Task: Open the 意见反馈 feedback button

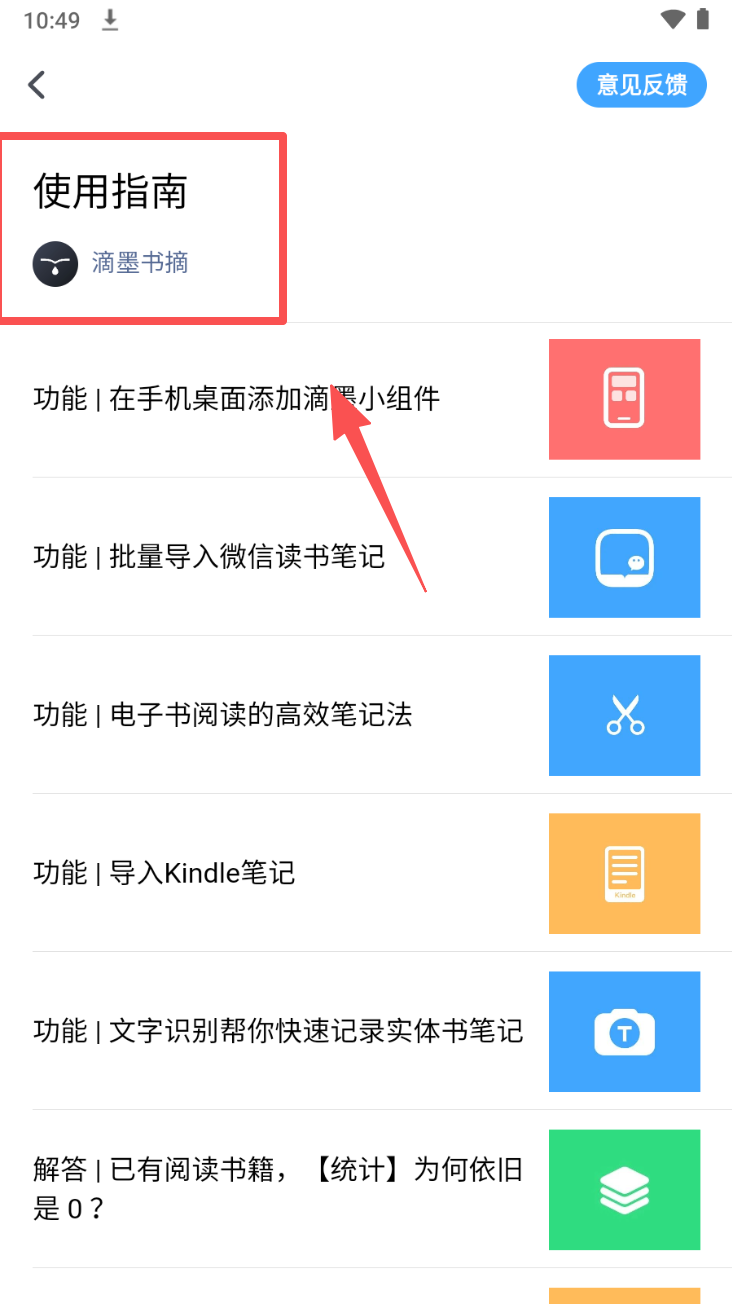Action: [x=641, y=85]
